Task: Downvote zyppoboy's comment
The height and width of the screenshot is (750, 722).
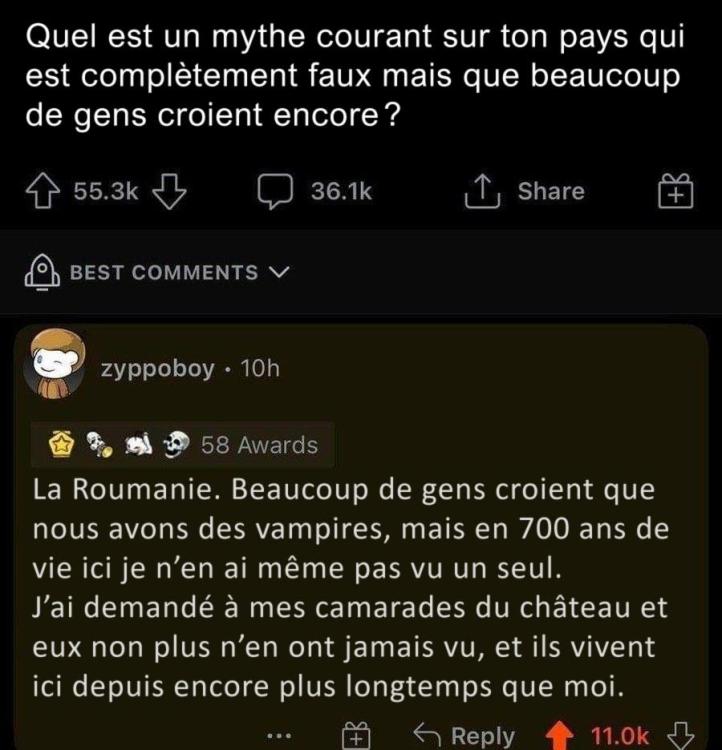Action: click(x=682, y=737)
